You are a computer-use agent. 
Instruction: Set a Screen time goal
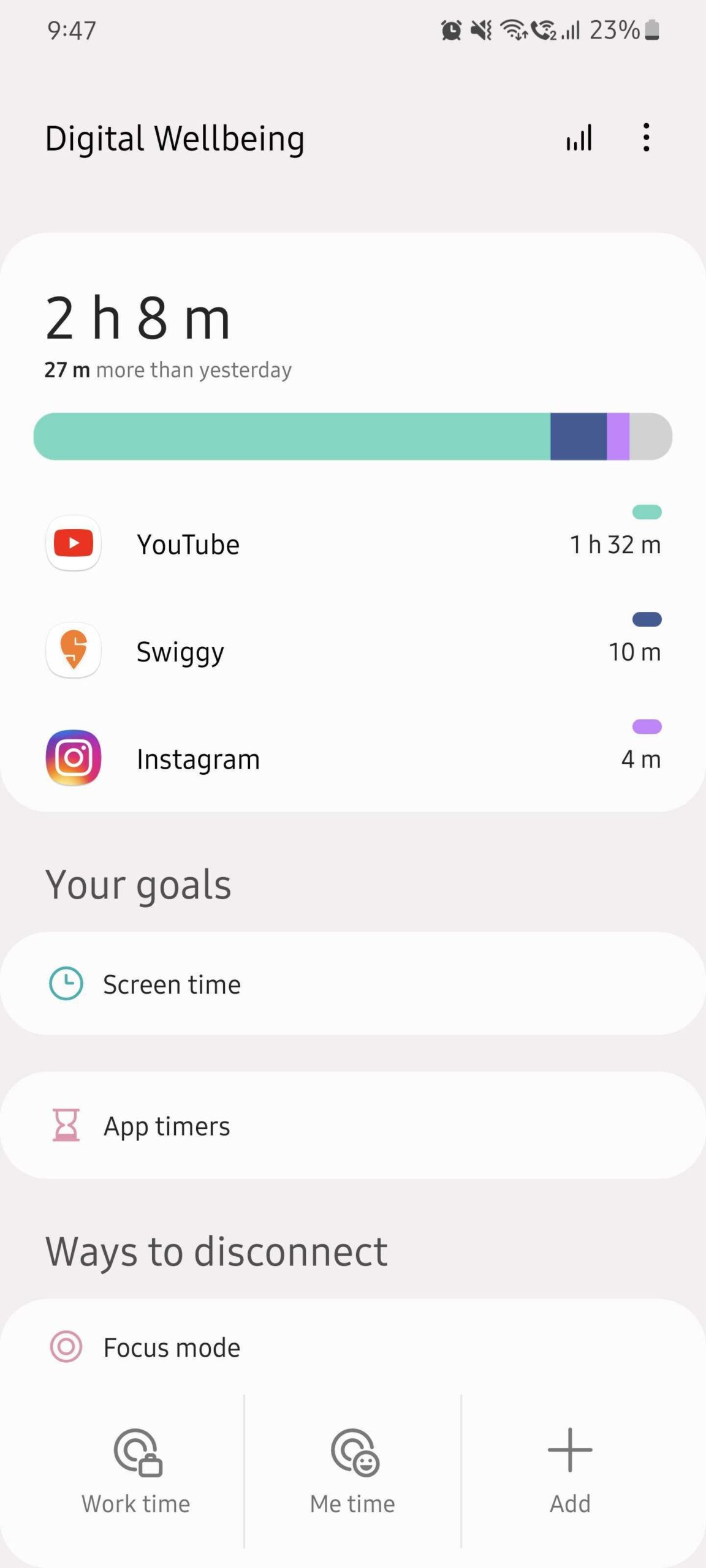353,984
